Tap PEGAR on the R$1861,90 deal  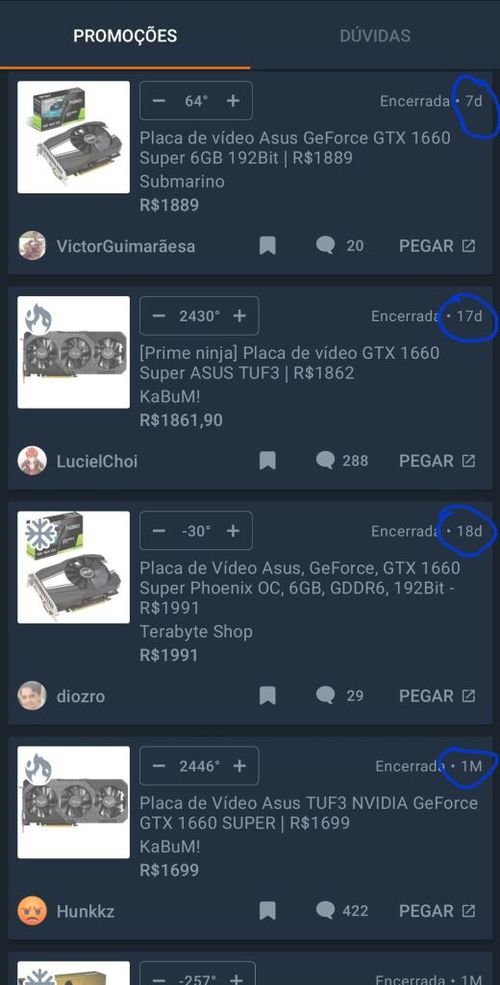[437, 461]
